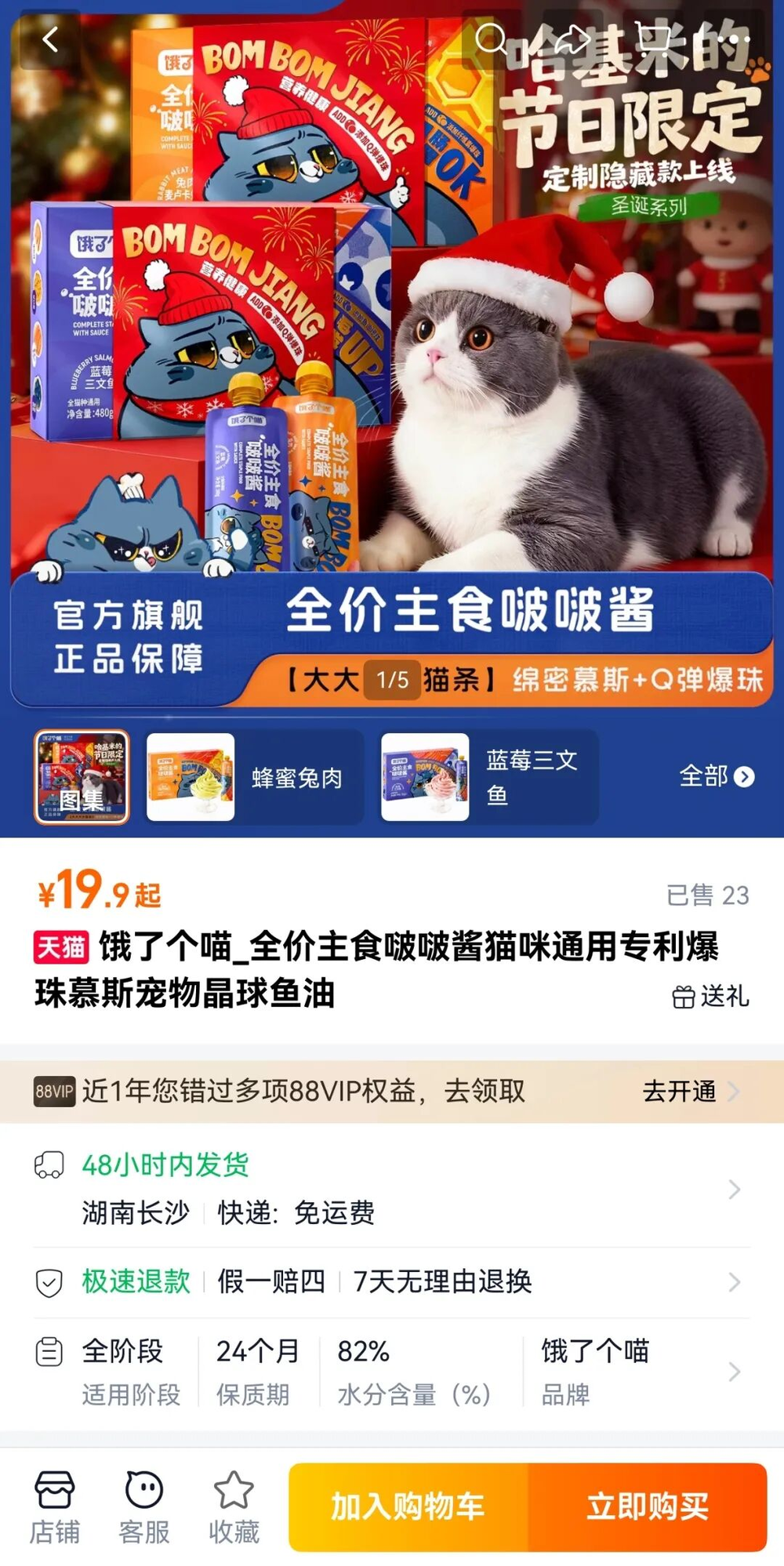
Task: Tap 加入购物车 to add to cart
Action: [x=408, y=1506]
